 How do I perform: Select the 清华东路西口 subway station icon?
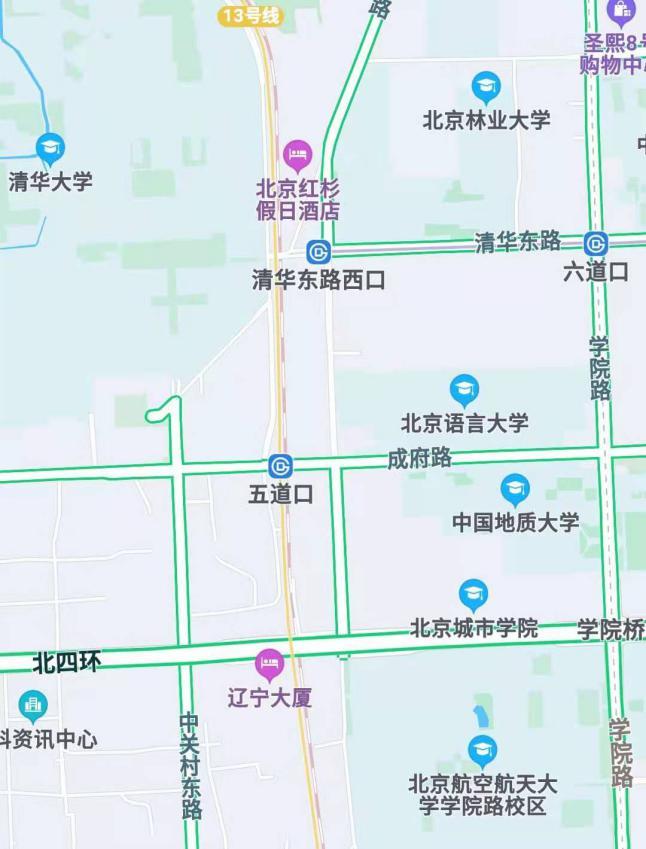319,251
